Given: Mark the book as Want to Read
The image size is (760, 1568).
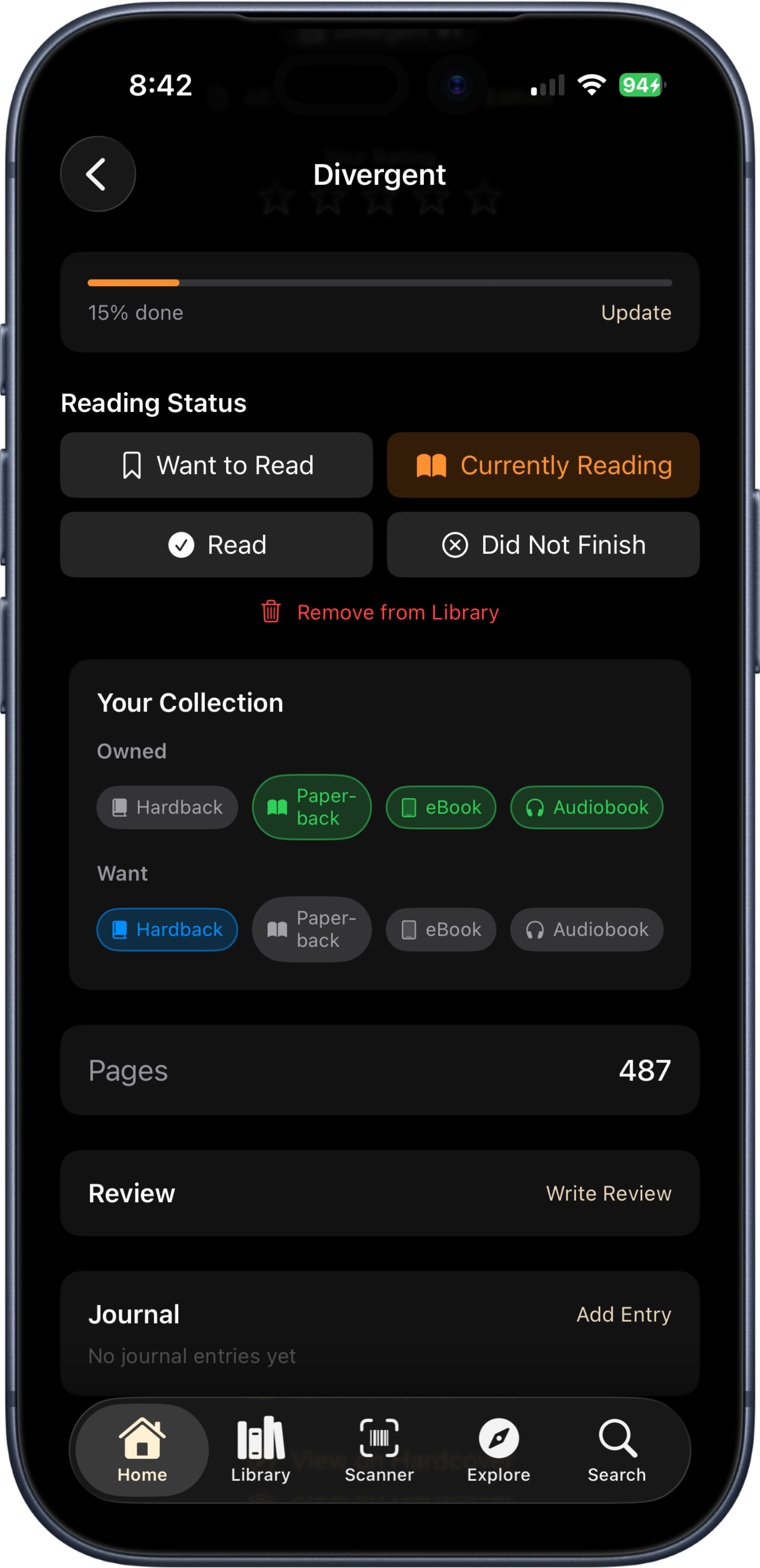Looking at the screenshot, I should tap(216, 465).
